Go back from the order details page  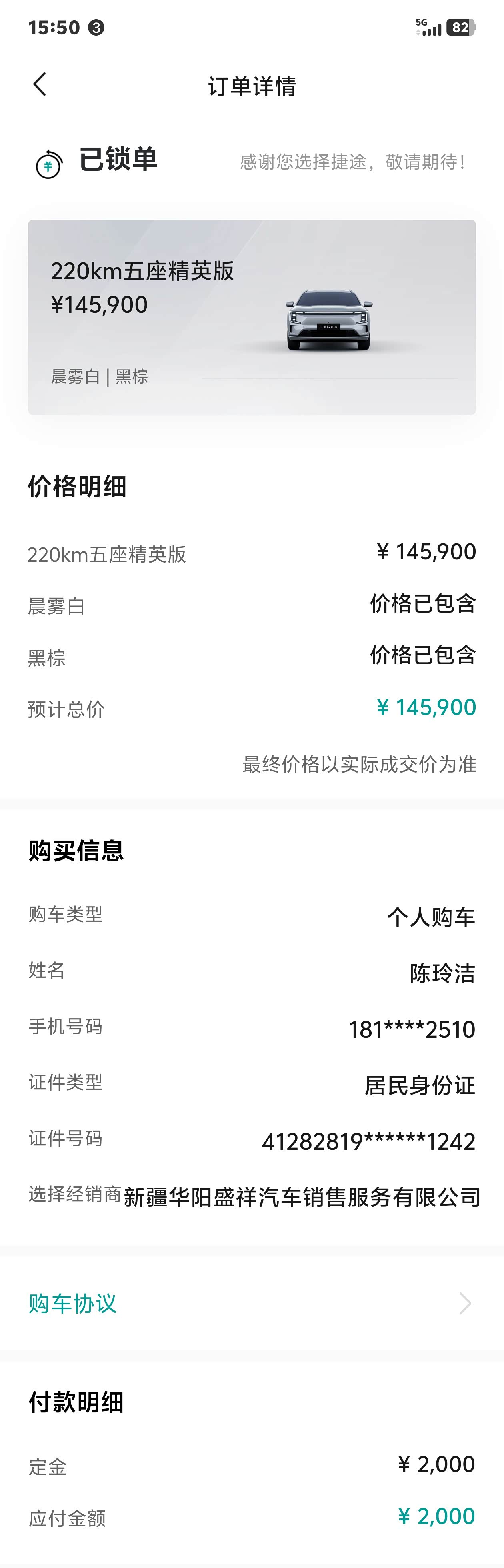click(x=40, y=85)
